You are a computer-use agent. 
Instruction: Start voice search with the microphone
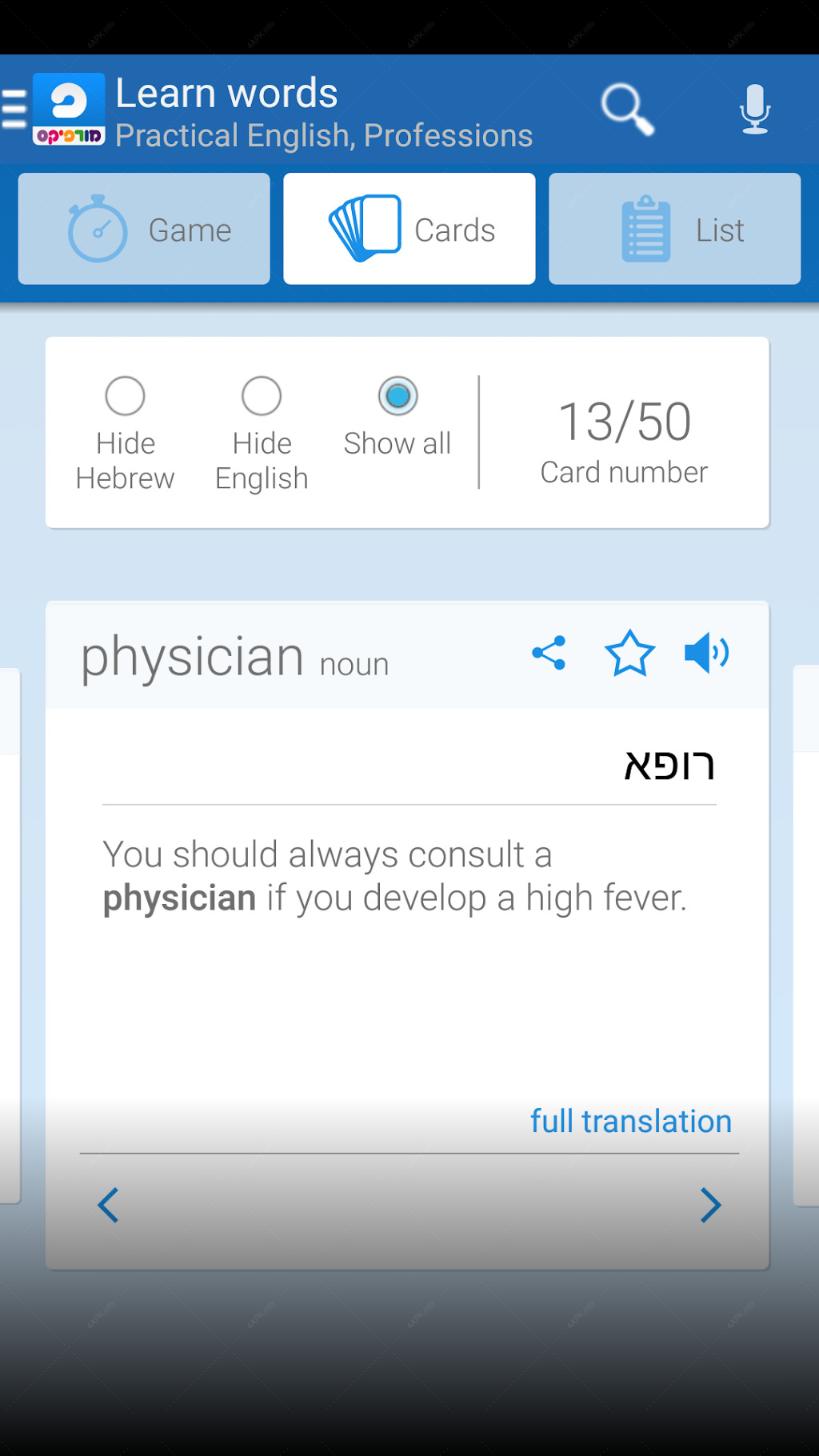[754, 109]
